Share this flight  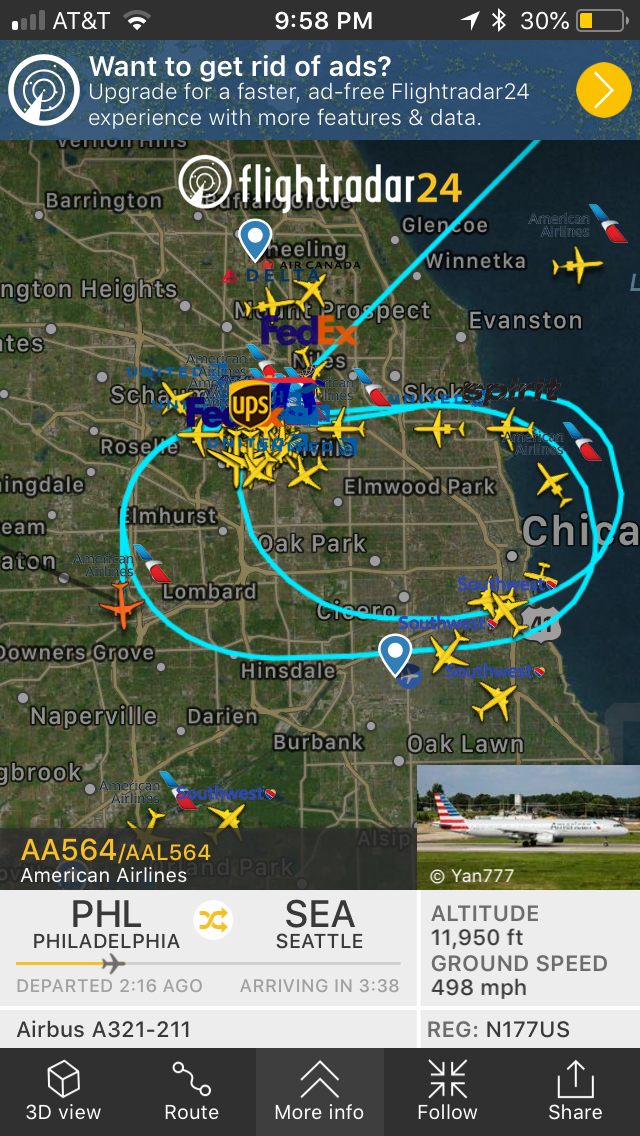[575, 1092]
